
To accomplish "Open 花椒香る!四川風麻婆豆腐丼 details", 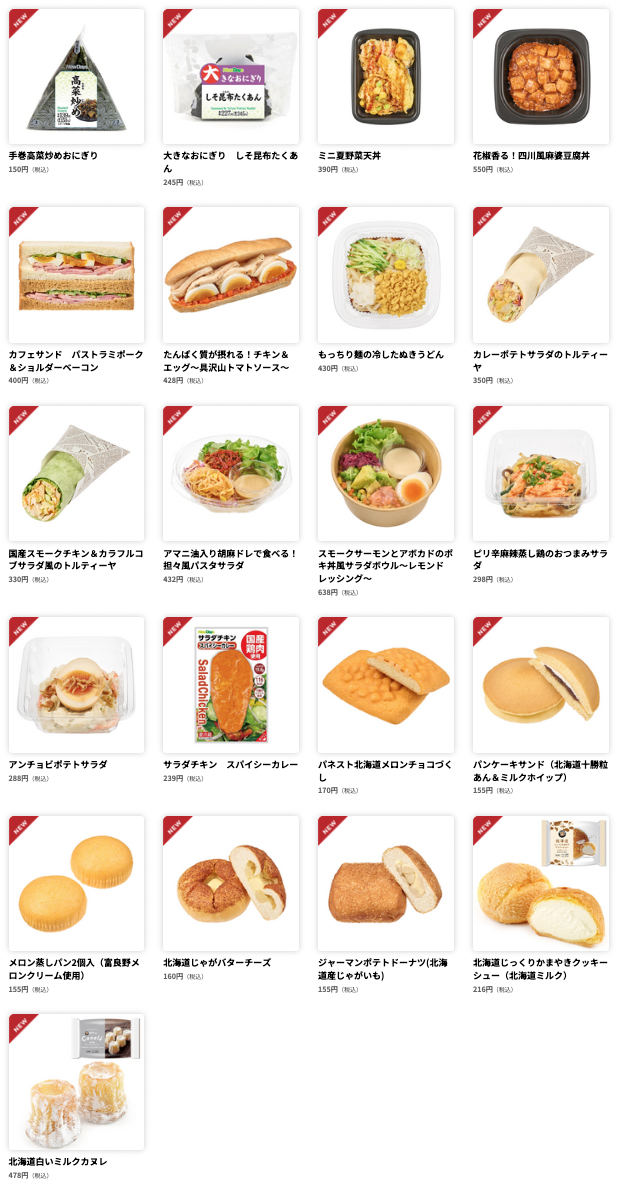I will (x=541, y=77).
